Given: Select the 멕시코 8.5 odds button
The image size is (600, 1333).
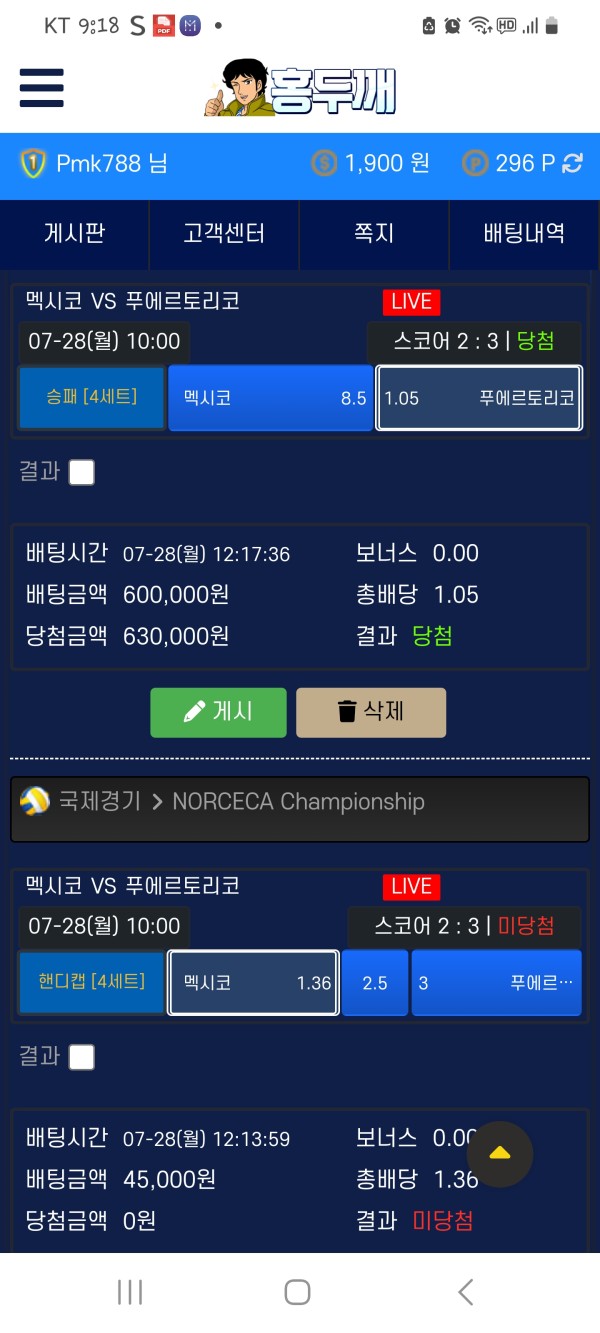Looking at the screenshot, I should [x=270, y=398].
